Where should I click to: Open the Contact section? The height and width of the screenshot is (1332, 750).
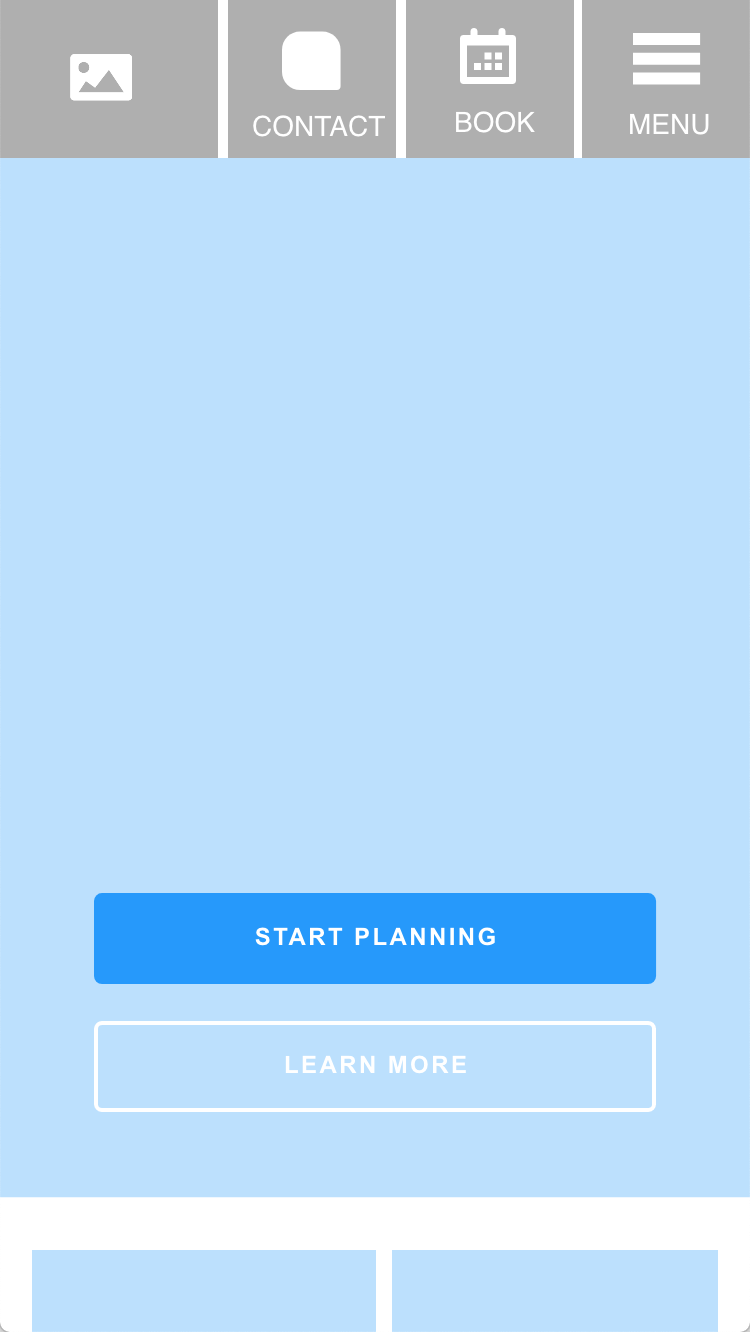click(312, 79)
